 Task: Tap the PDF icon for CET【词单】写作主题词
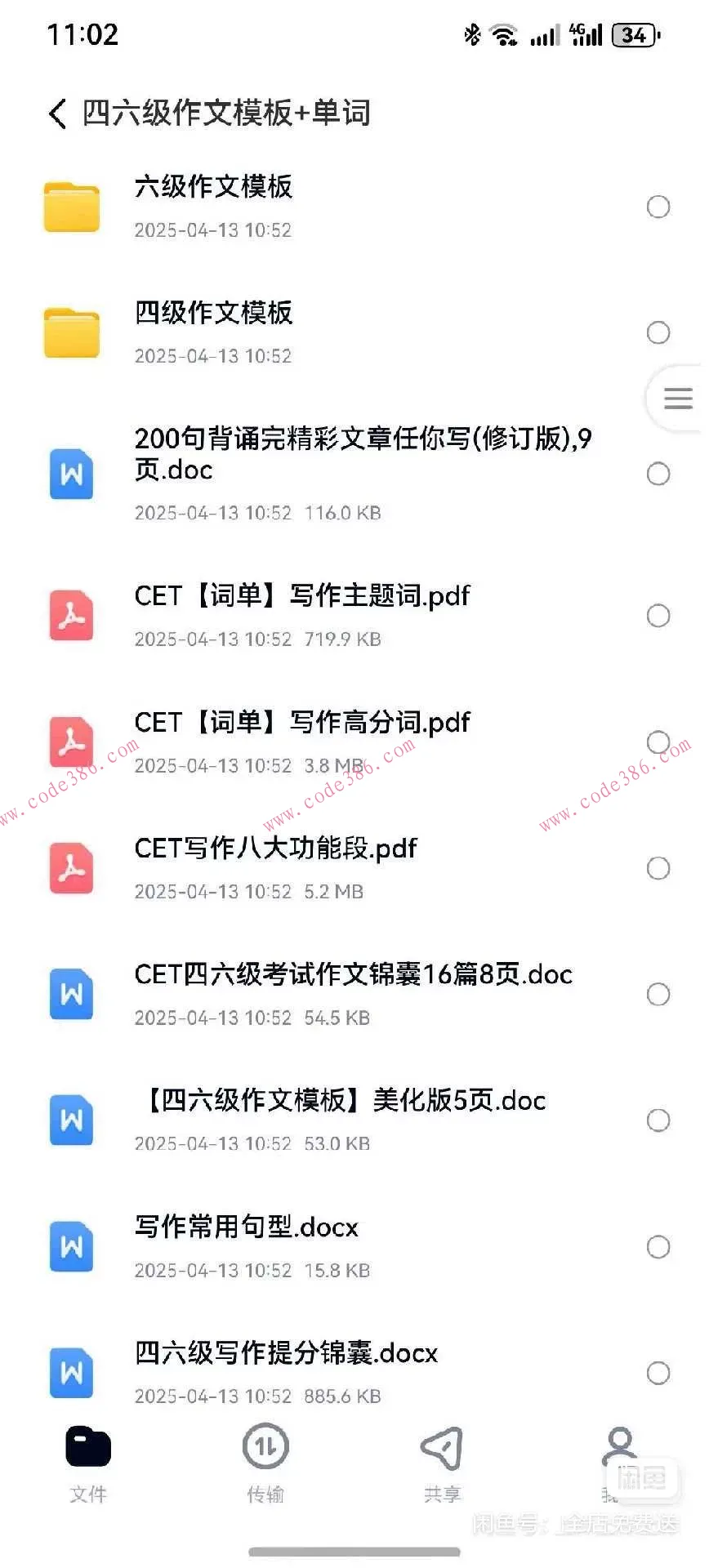coord(71,616)
